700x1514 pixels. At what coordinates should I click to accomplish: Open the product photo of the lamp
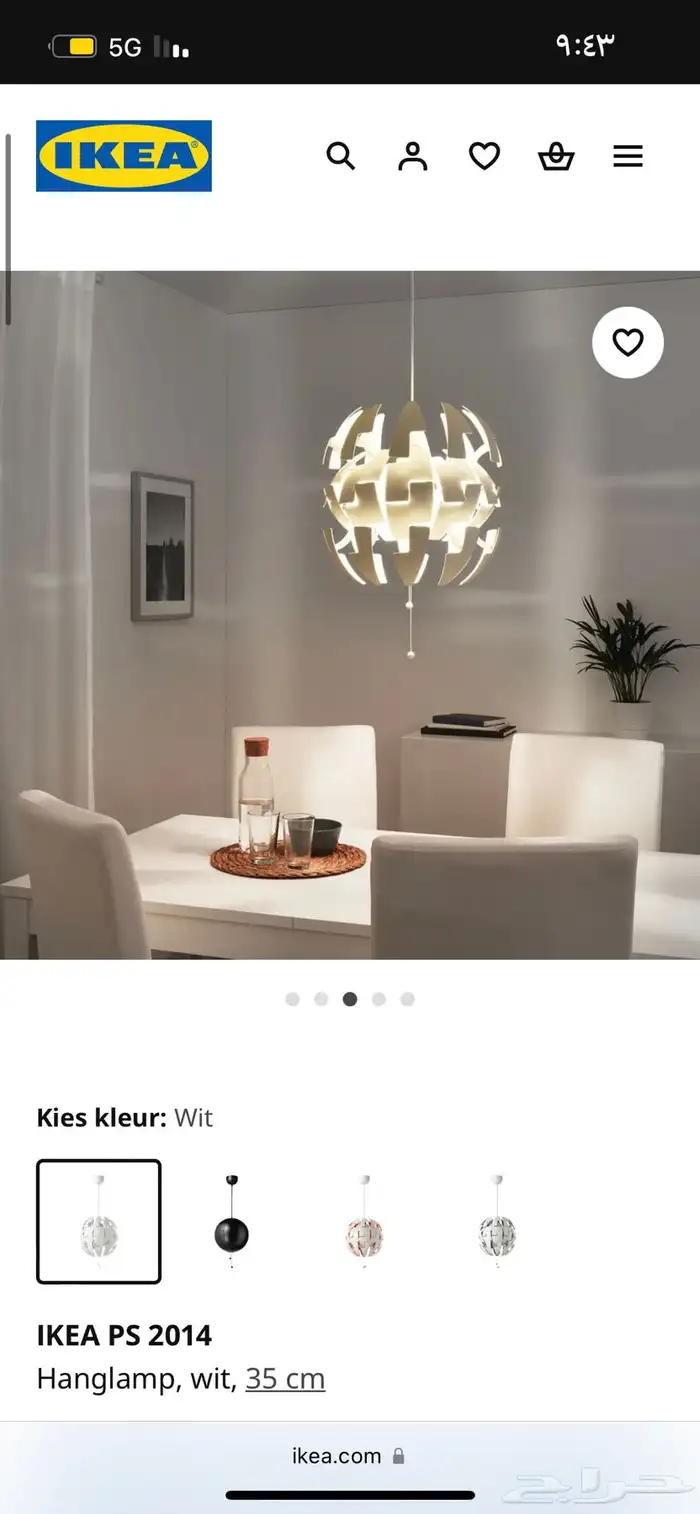click(350, 614)
